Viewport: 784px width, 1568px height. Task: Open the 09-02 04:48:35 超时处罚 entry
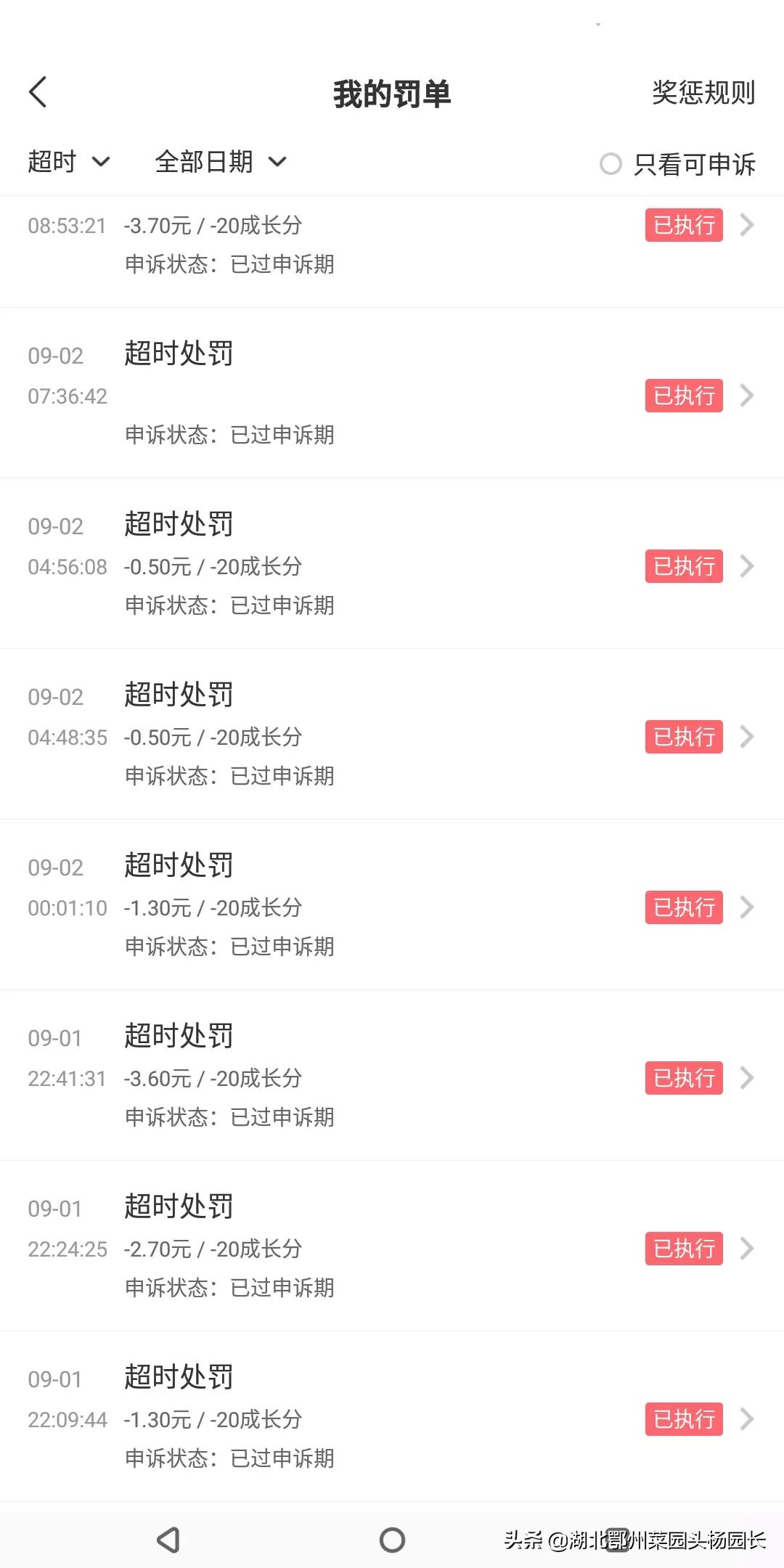(392, 735)
